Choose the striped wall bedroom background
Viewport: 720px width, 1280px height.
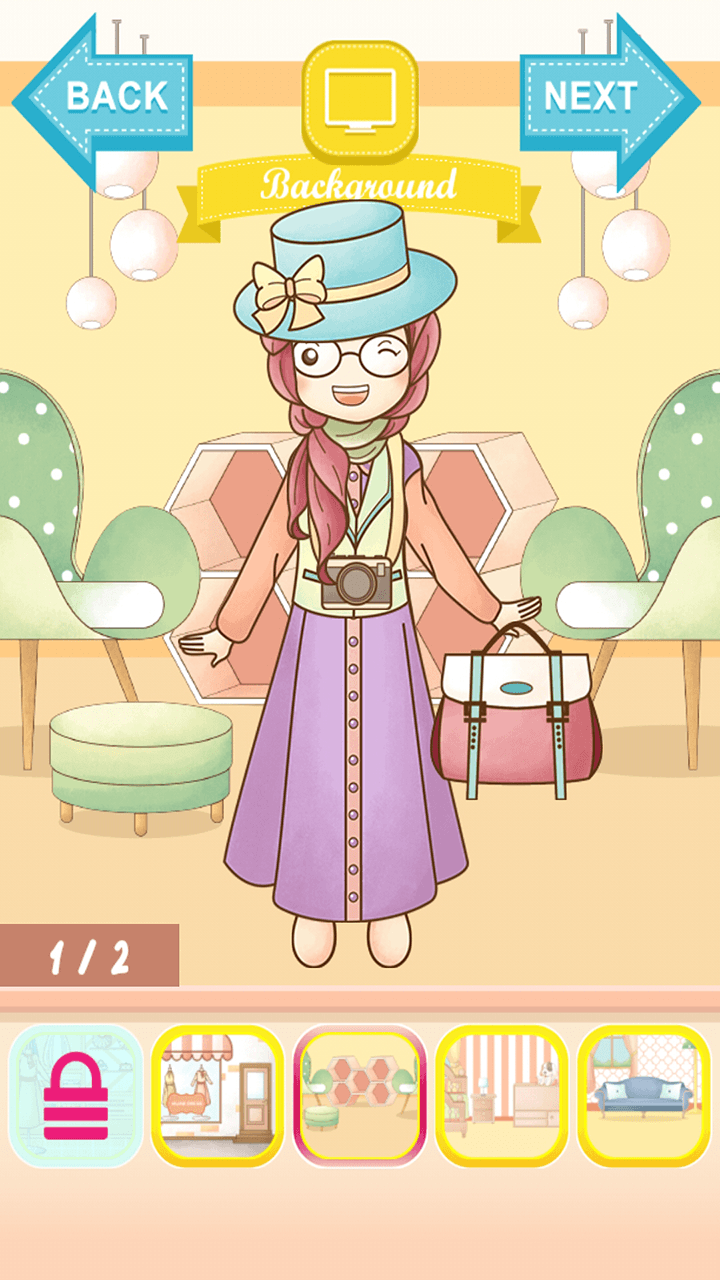point(502,1095)
